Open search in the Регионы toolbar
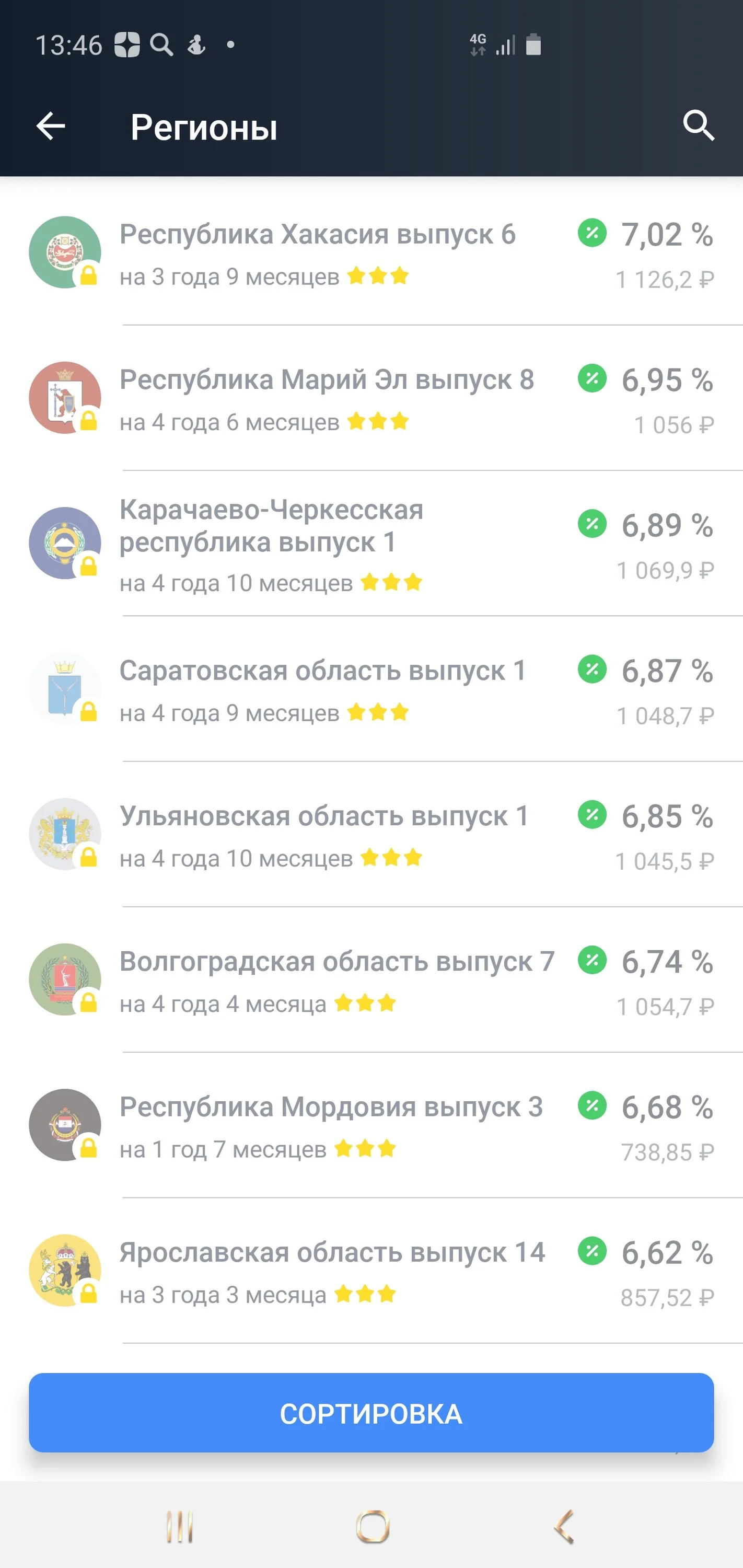 point(698,126)
